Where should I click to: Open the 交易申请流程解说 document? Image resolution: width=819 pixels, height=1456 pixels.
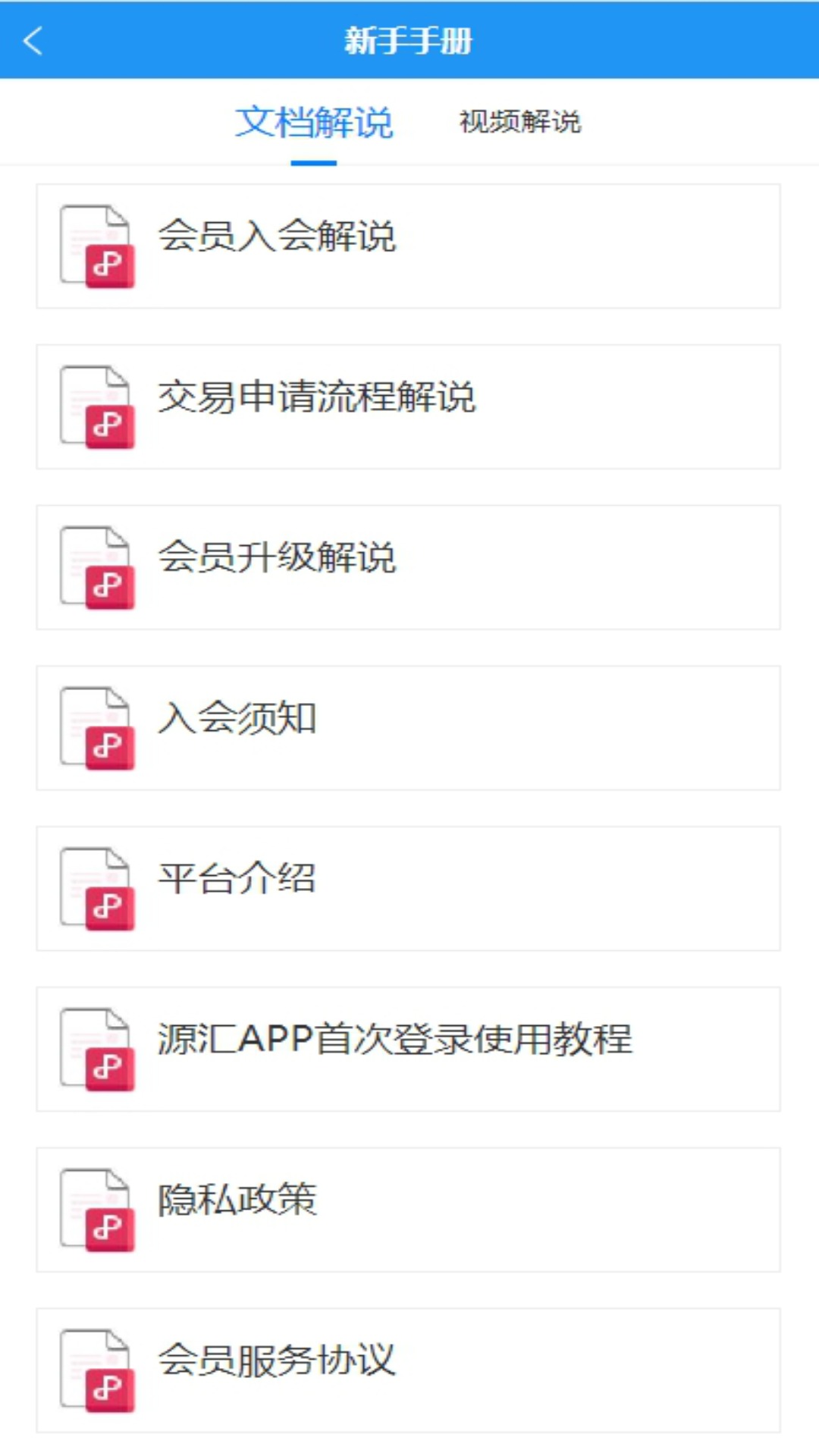pyautogui.click(x=319, y=400)
